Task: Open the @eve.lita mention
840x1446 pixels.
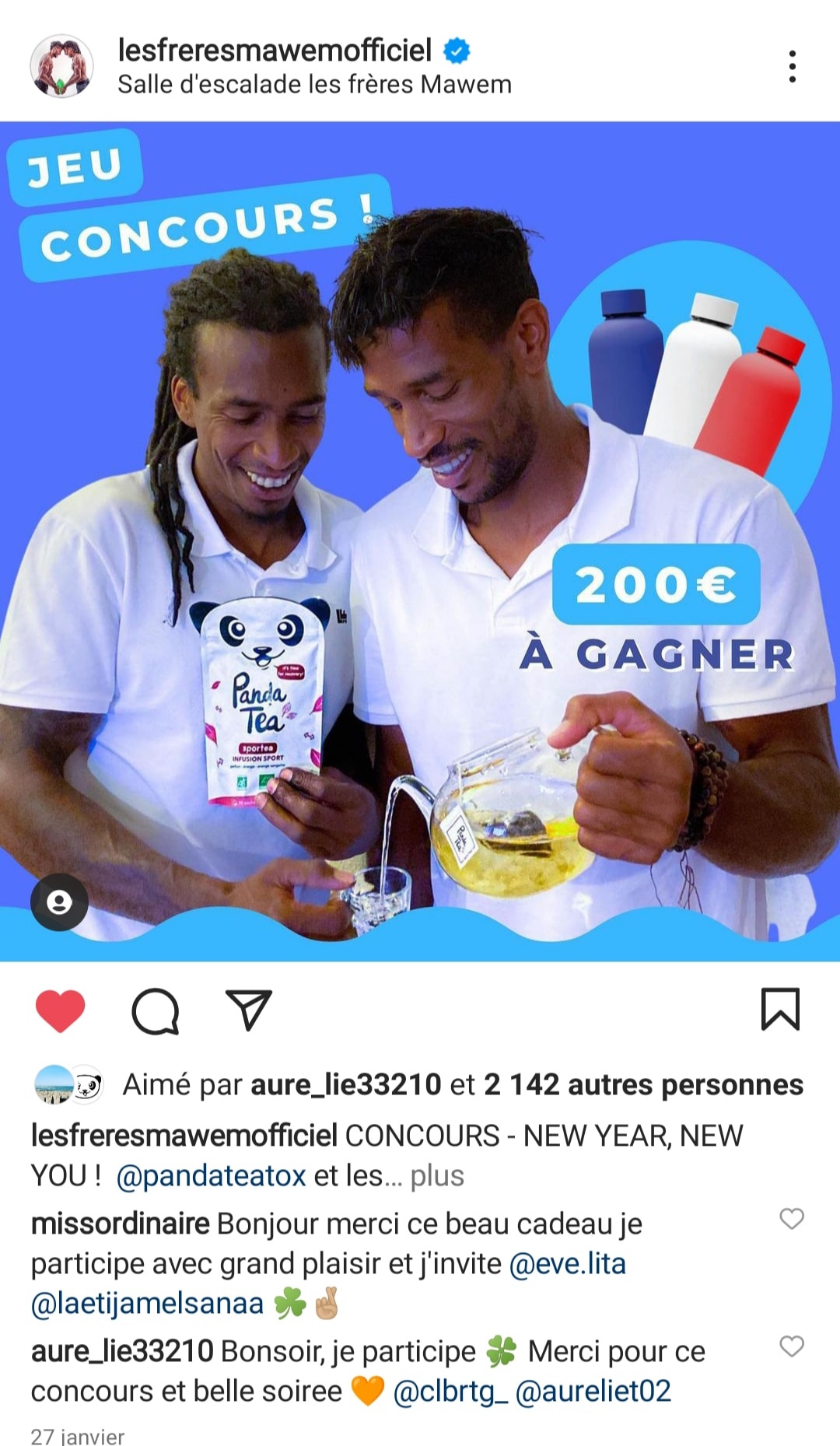Action: click(x=567, y=1263)
